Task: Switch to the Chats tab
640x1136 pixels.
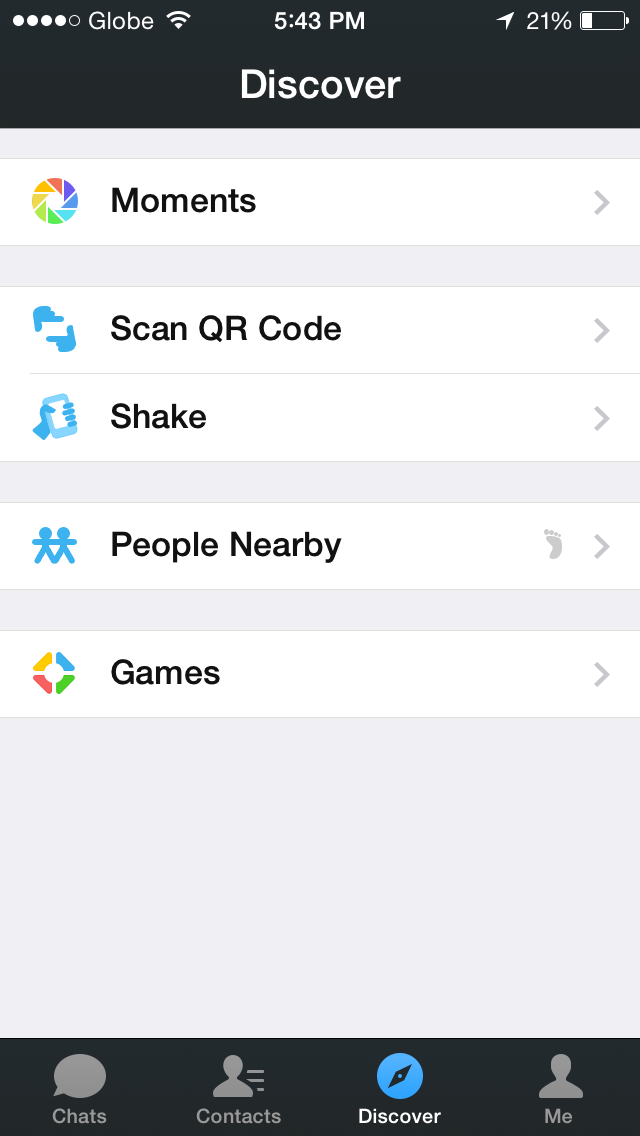Action: [x=79, y=1088]
